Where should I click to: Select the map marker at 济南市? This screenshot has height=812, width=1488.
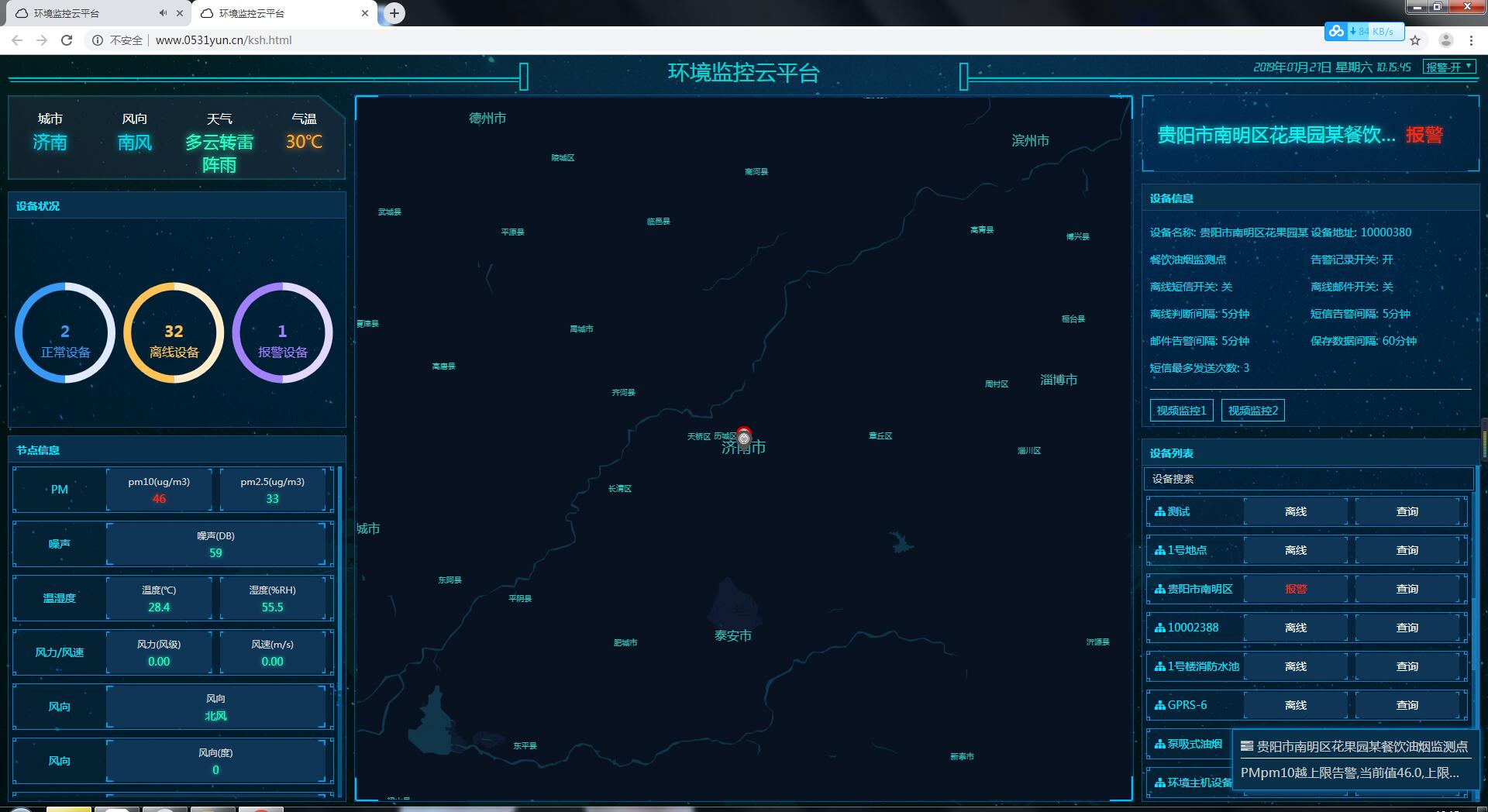(x=744, y=438)
